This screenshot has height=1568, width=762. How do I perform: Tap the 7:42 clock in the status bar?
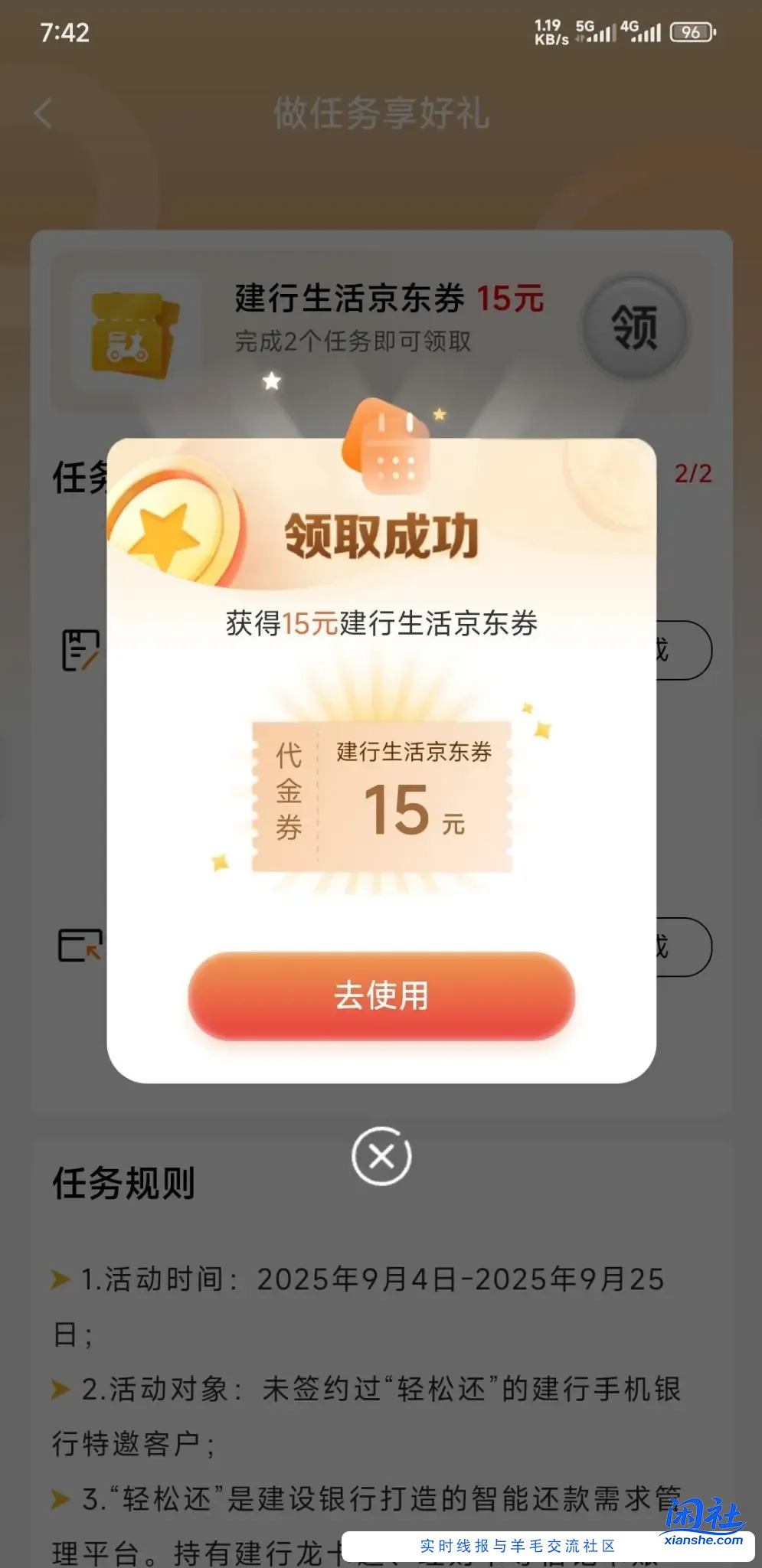64,32
